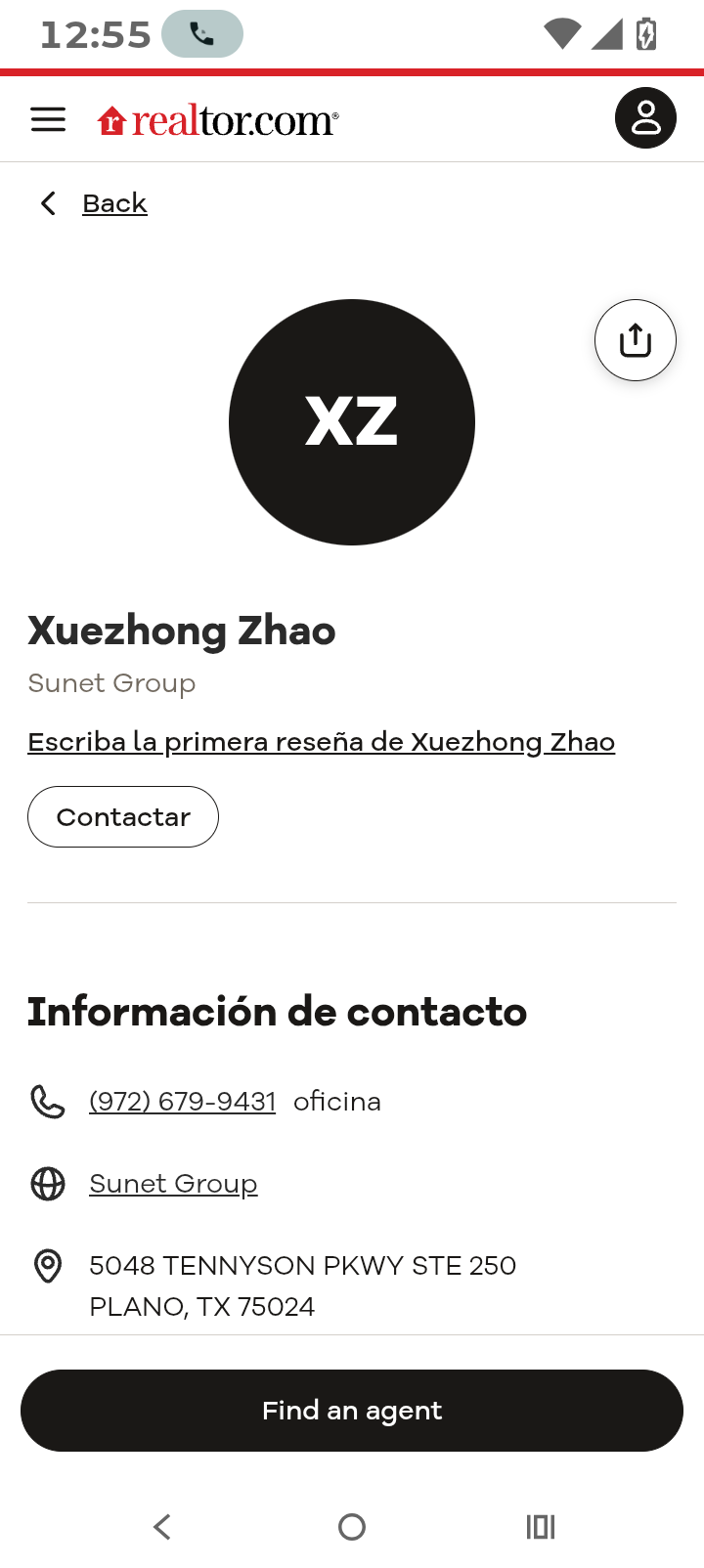Tap the system back navigation button

point(162,1526)
